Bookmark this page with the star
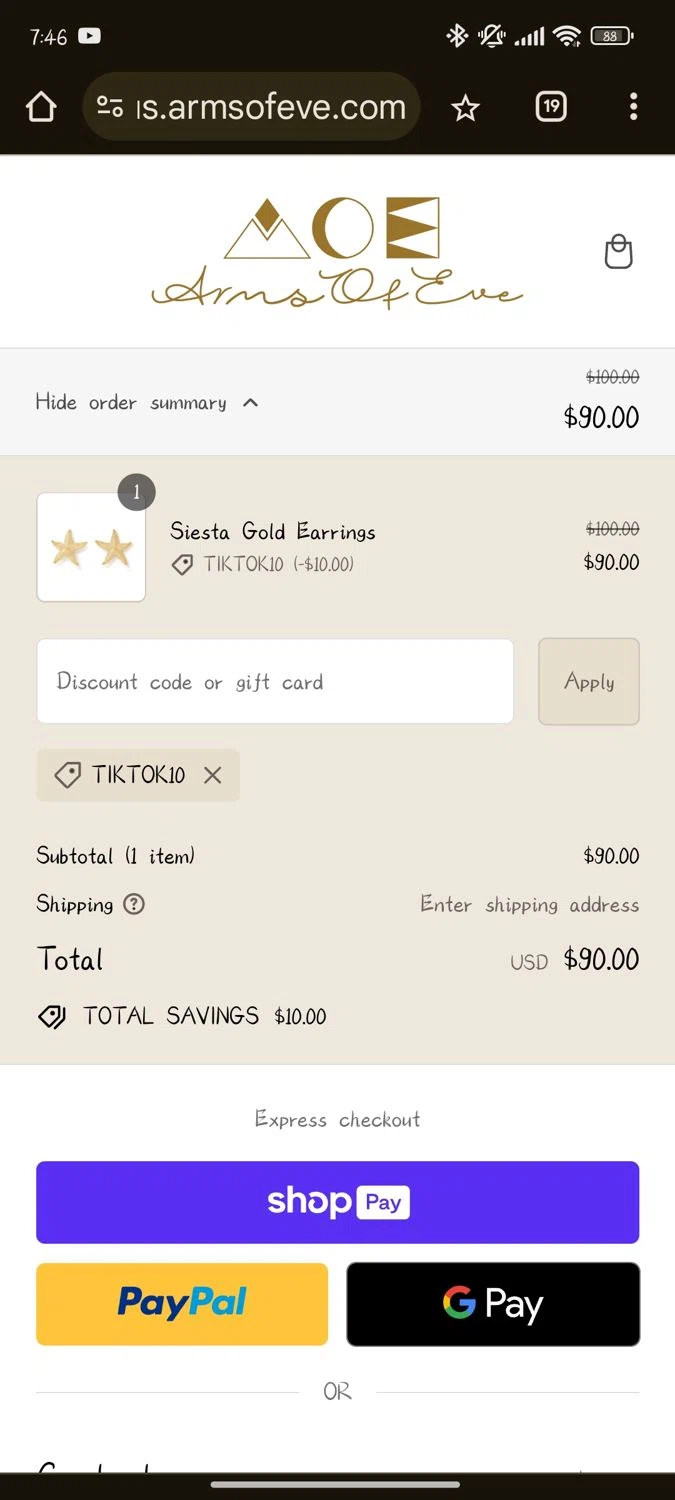This screenshot has width=675, height=1500. (x=465, y=107)
